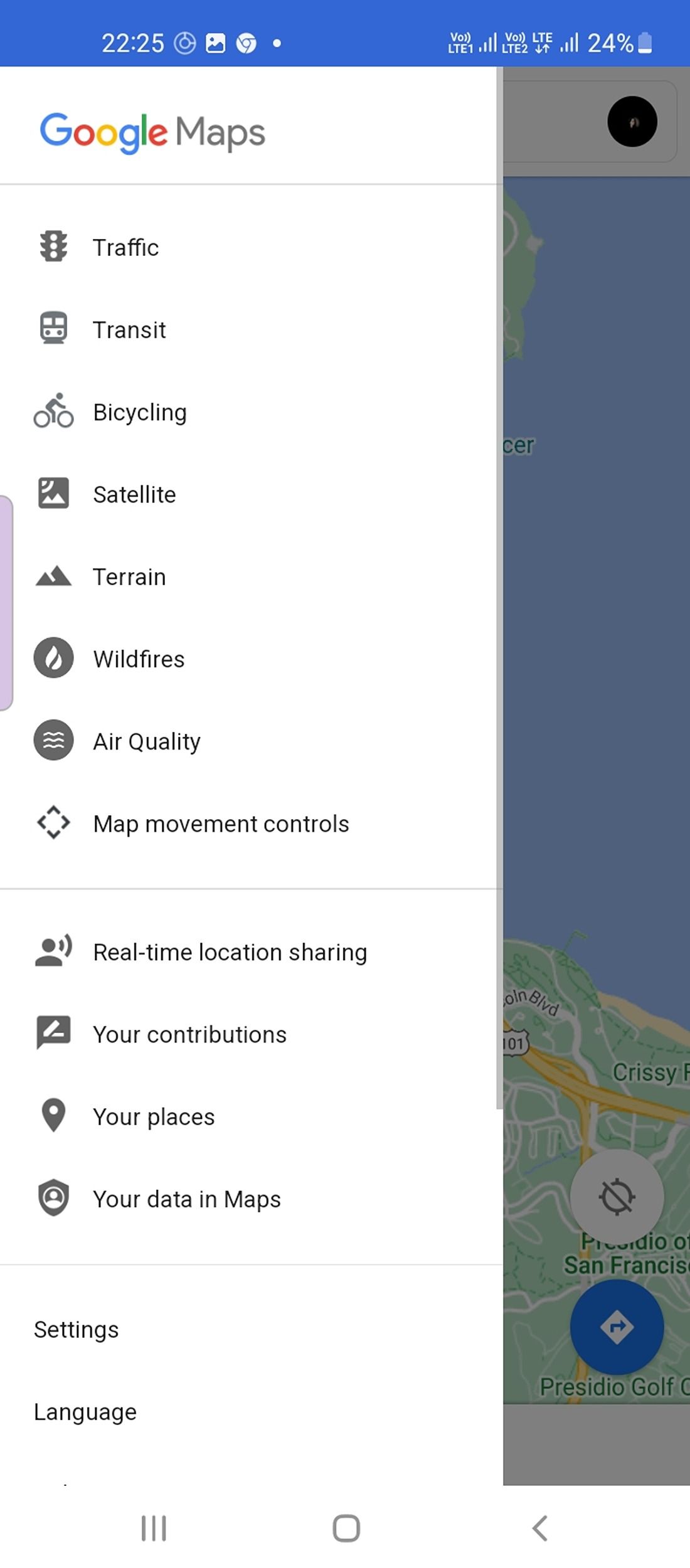Screen dimensions: 690x1568
Task: Select the Terrain mountains icon
Action: coord(53,576)
